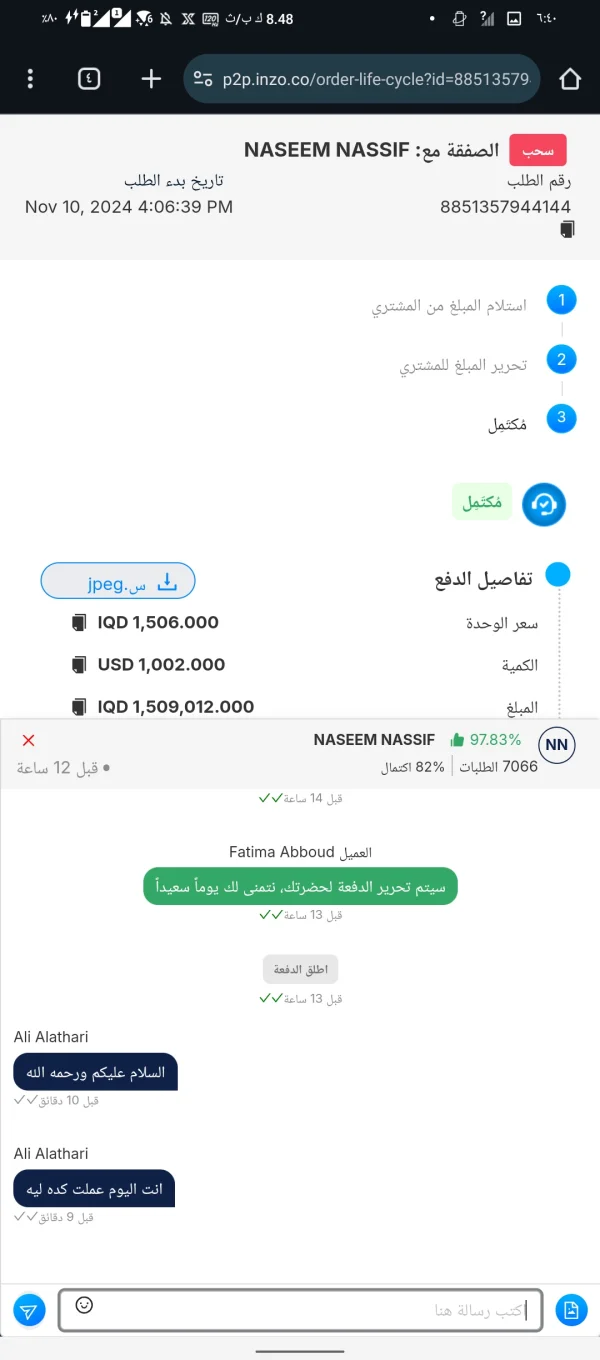Open the emoji picker
The height and width of the screenshot is (1360, 600).
click(84, 1304)
